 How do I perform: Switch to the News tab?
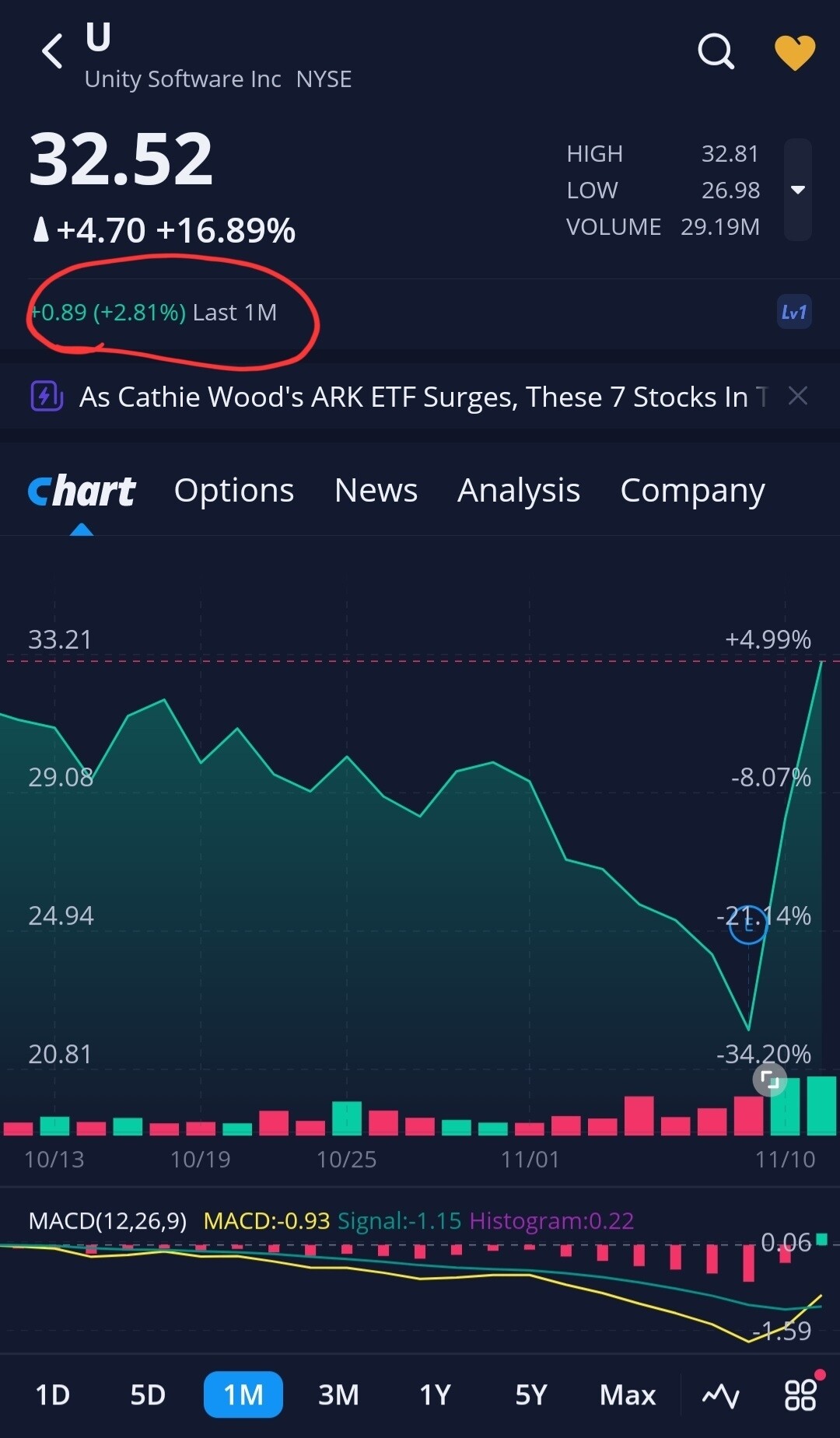click(376, 491)
